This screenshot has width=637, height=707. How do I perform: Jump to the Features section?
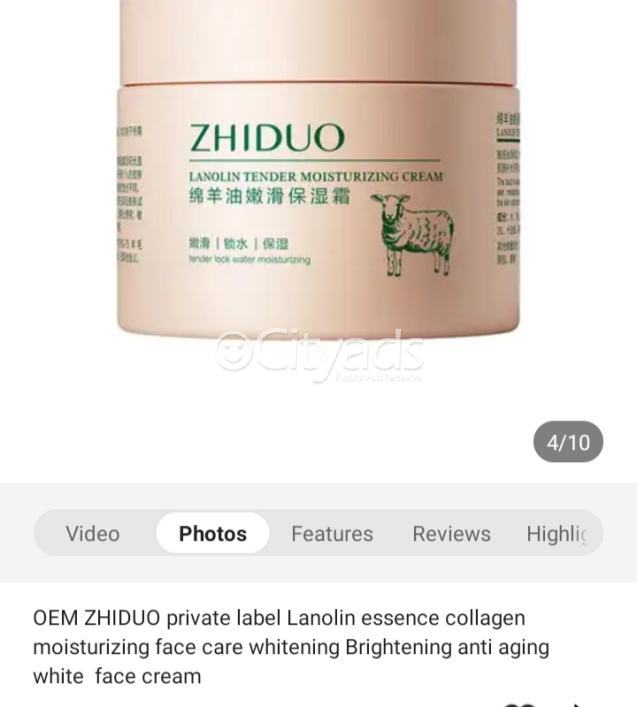tap(332, 533)
